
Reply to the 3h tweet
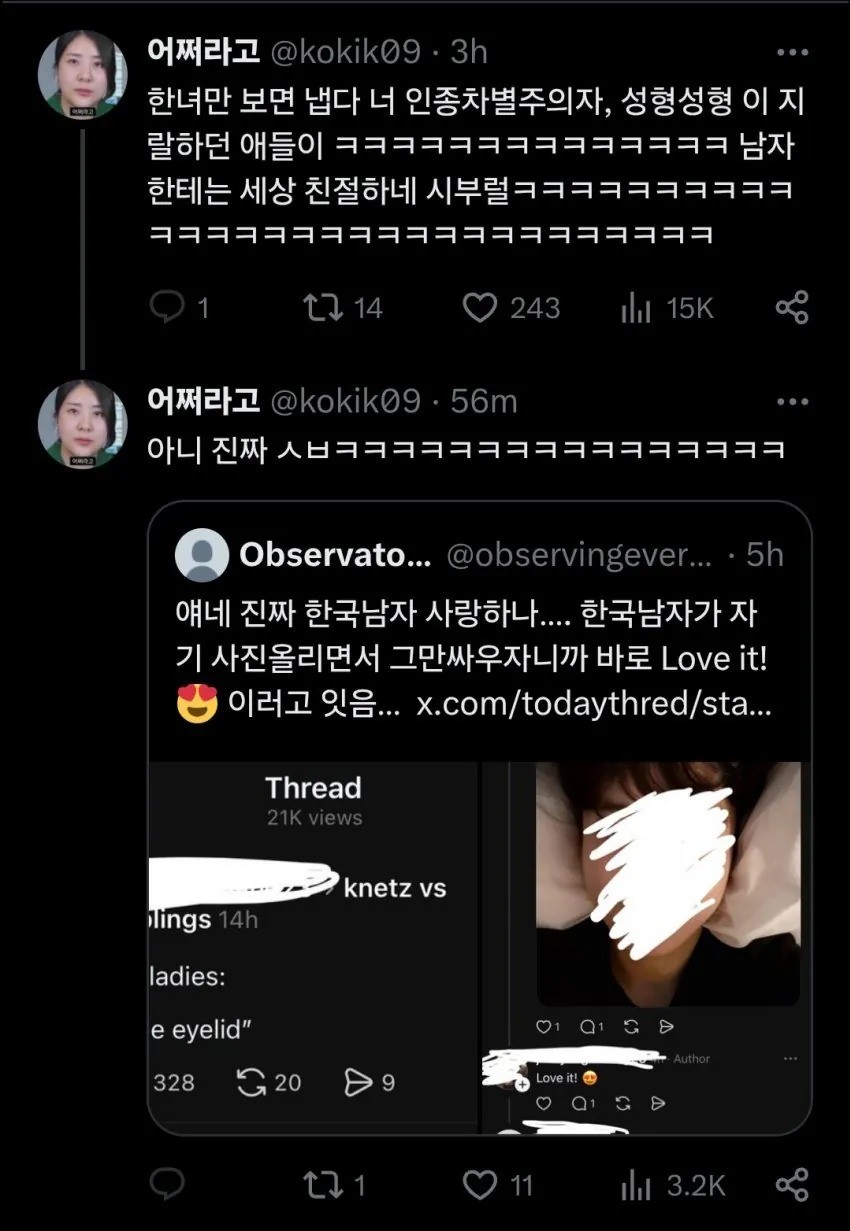(166, 307)
